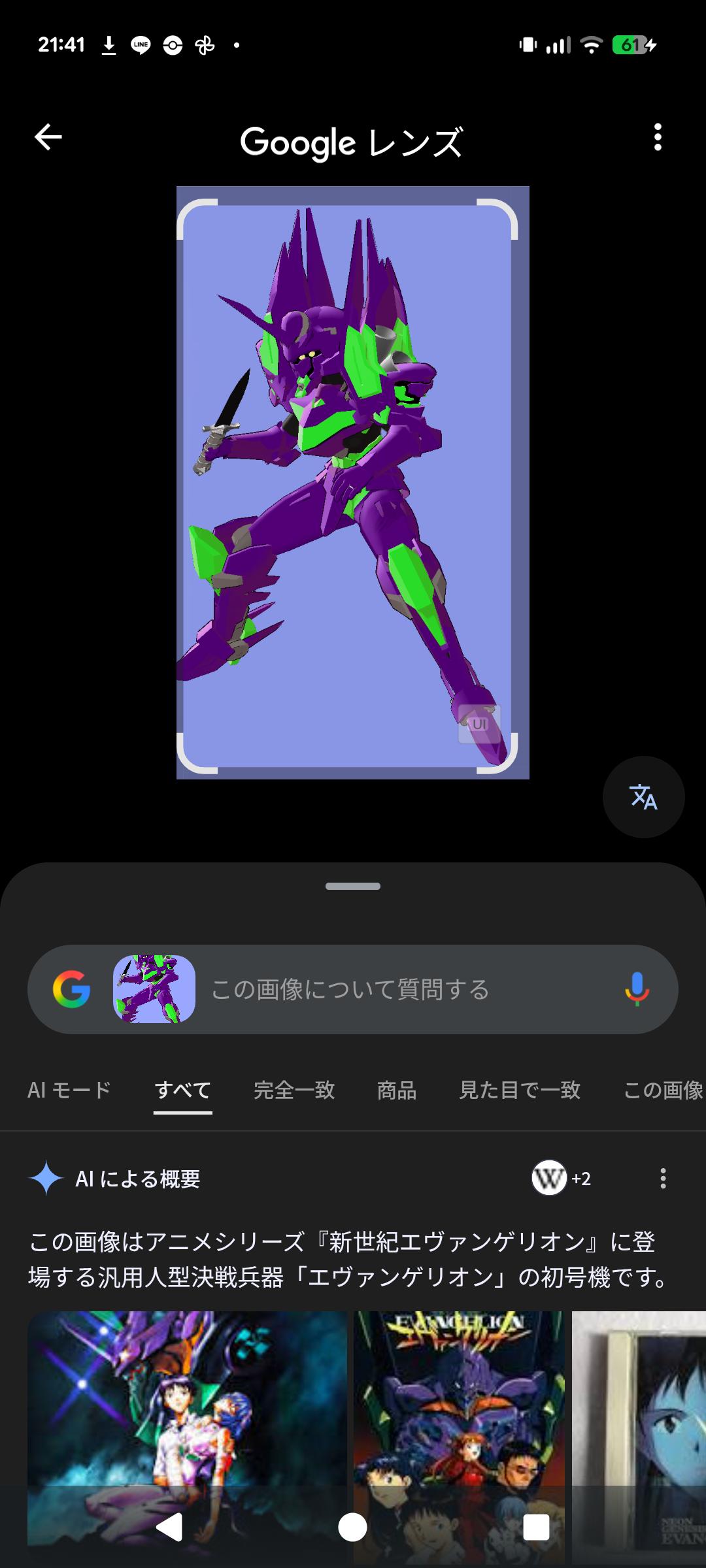Viewport: 706px width, 1568px height.
Task: Tap the system home button
Action: 352,1527
